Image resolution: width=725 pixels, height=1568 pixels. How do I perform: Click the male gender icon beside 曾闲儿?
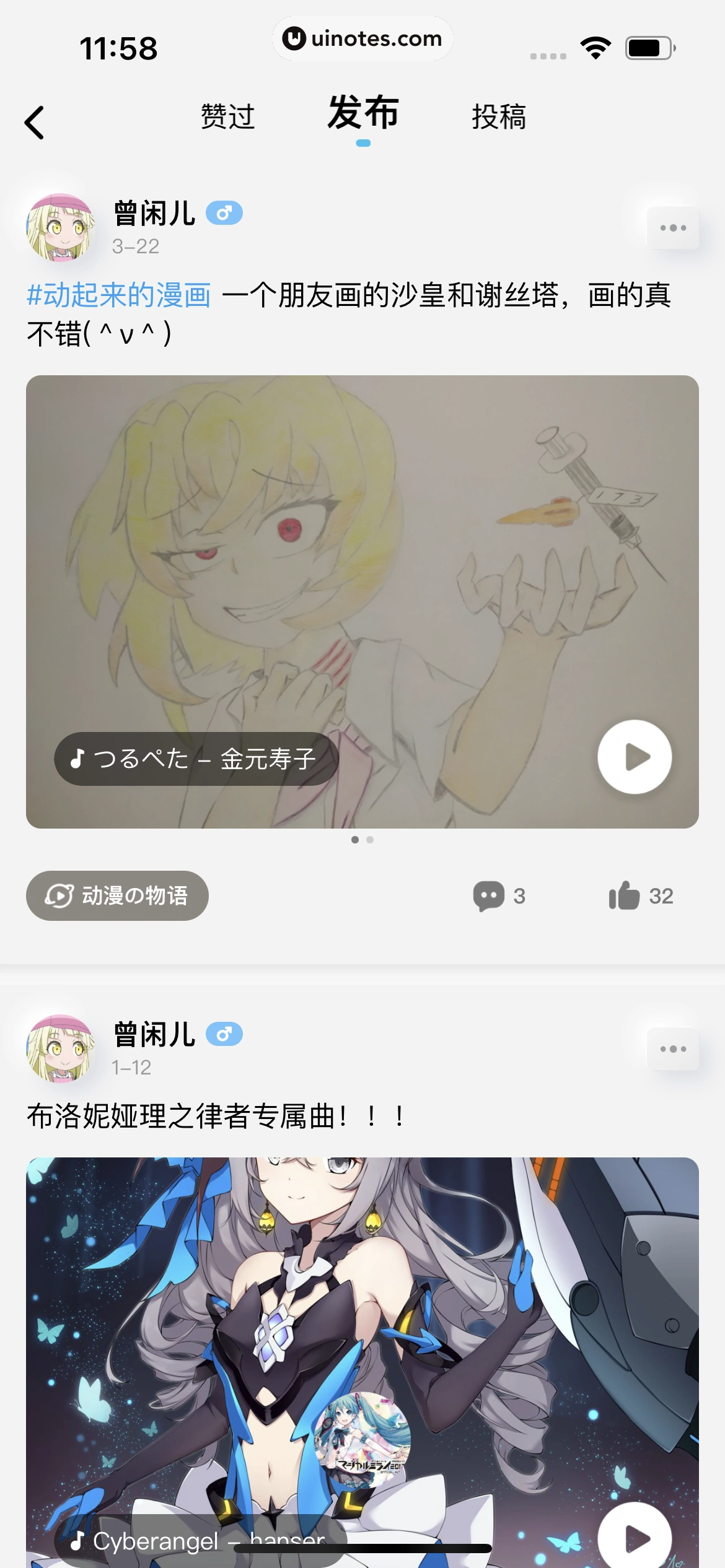(x=225, y=212)
